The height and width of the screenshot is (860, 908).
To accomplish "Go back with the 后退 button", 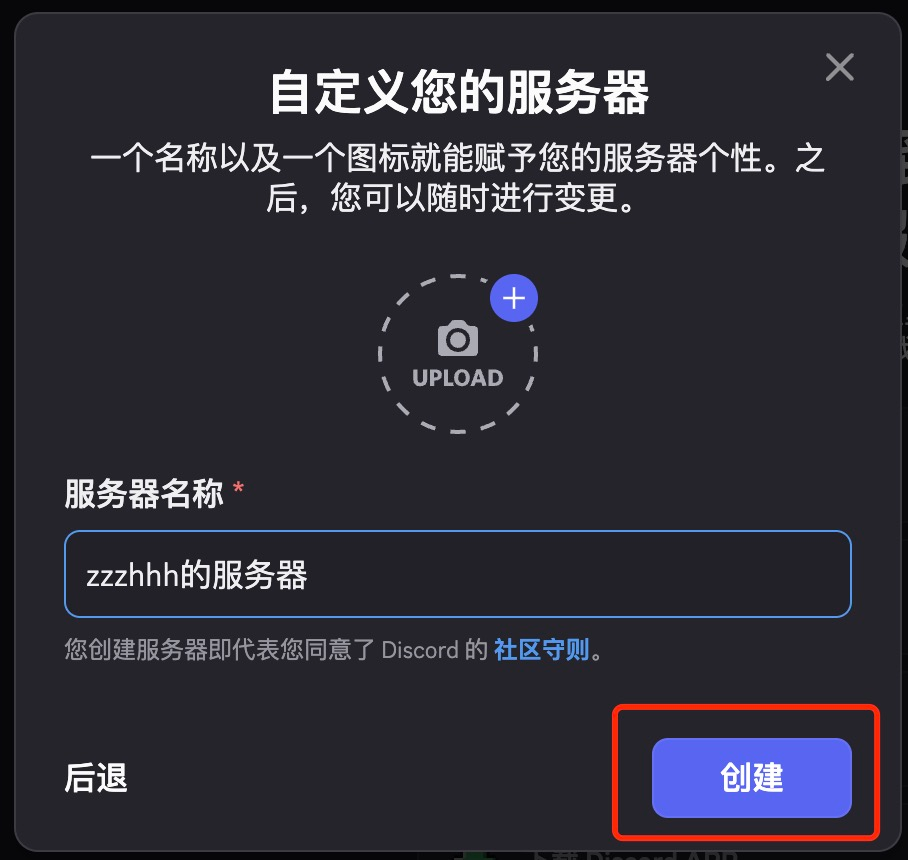I will (96, 777).
